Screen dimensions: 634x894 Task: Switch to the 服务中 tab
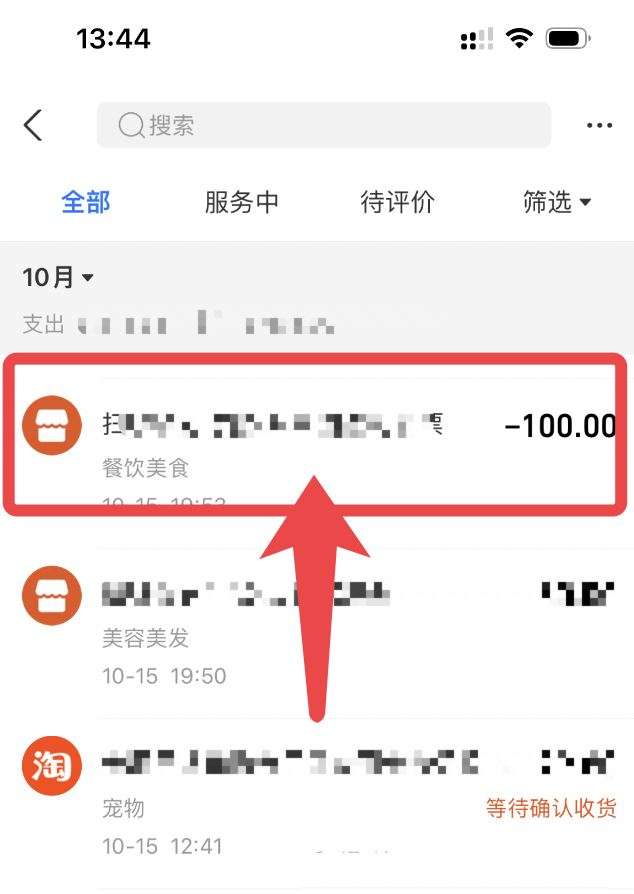point(241,202)
